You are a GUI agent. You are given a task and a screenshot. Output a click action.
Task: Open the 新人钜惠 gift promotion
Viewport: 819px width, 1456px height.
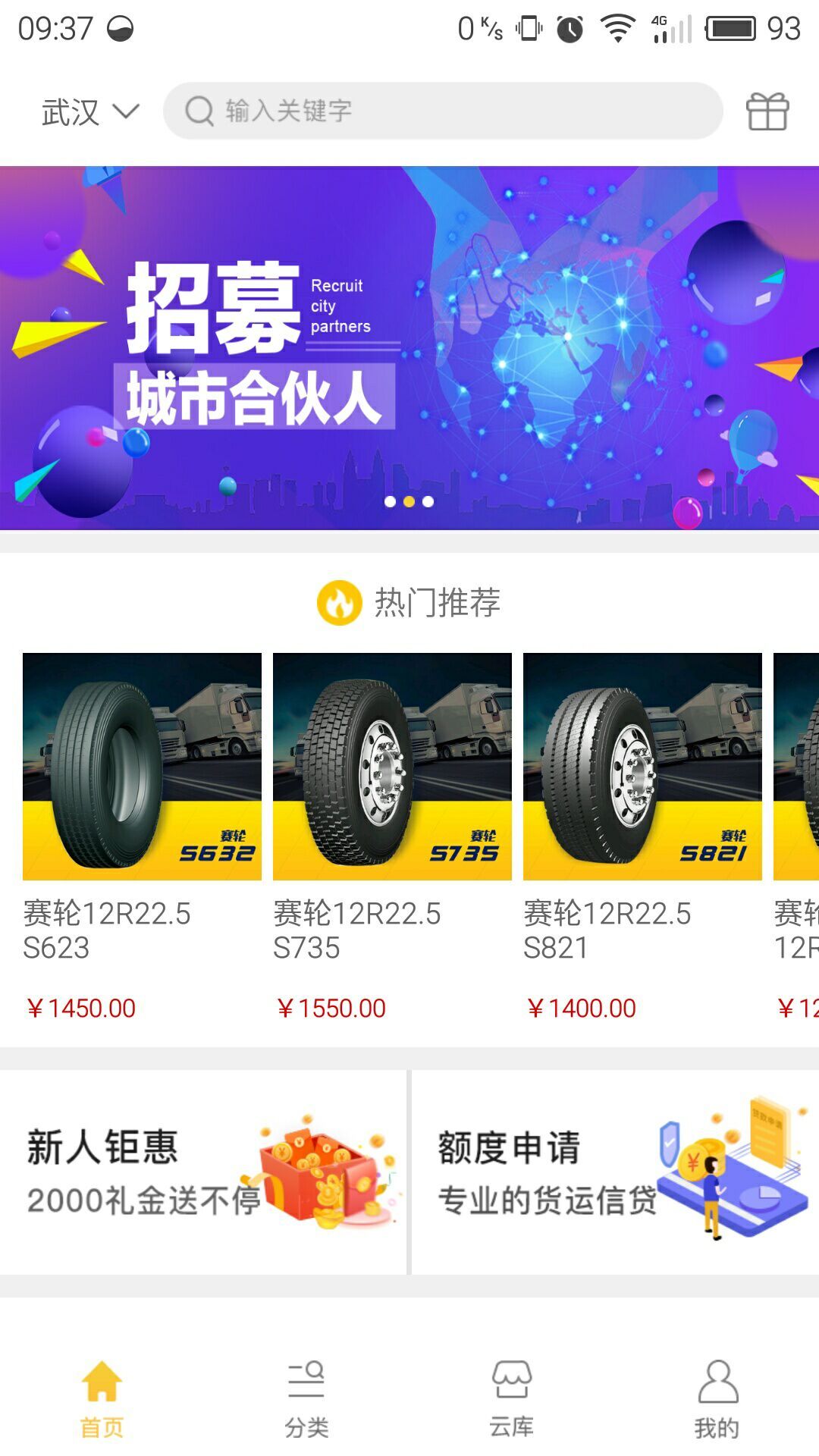(203, 1172)
